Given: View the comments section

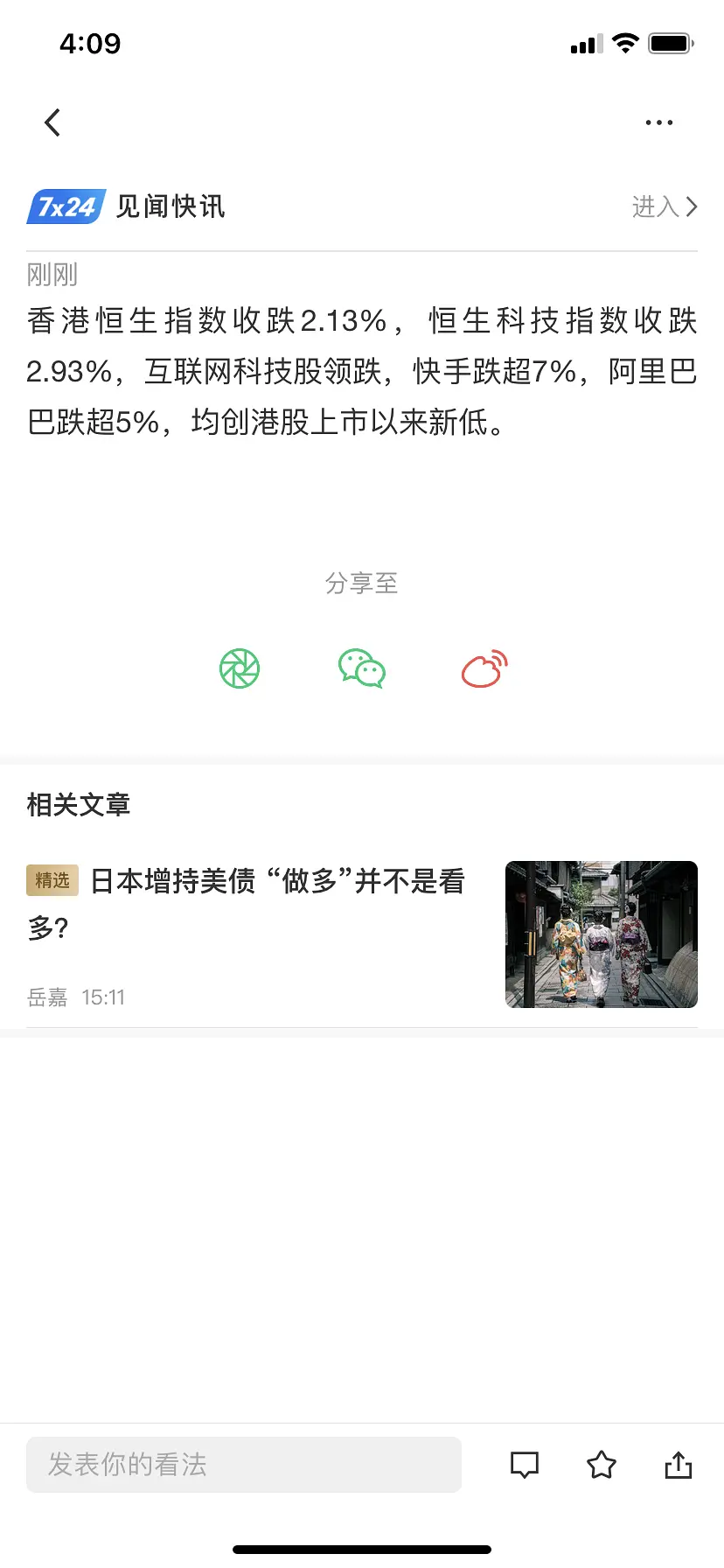Looking at the screenshot, I should pos(525,1465).
